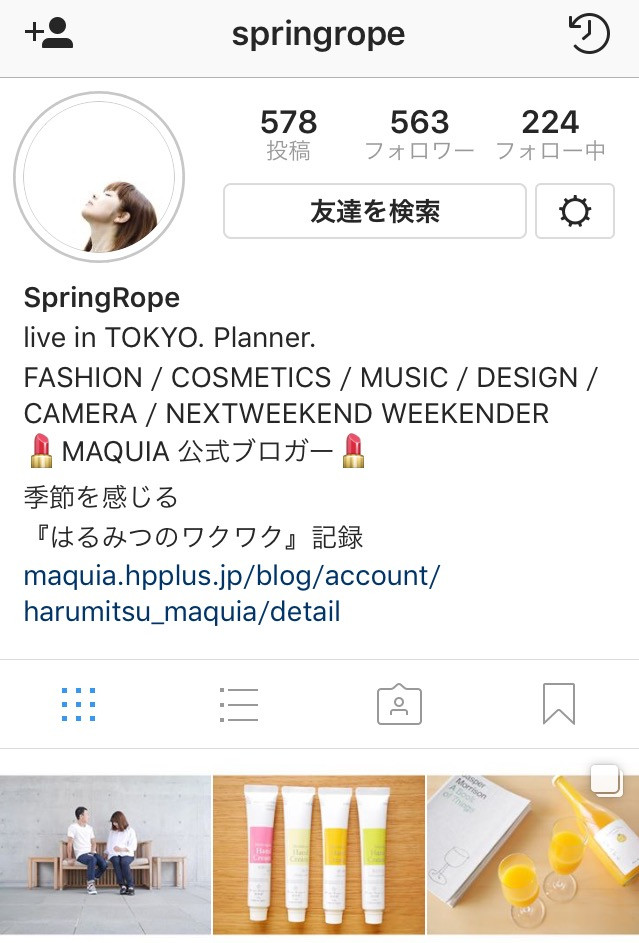The height and width of the screenshot is (943, 639).
Task: Open the discover people icon
Action: tap(49, 33)
